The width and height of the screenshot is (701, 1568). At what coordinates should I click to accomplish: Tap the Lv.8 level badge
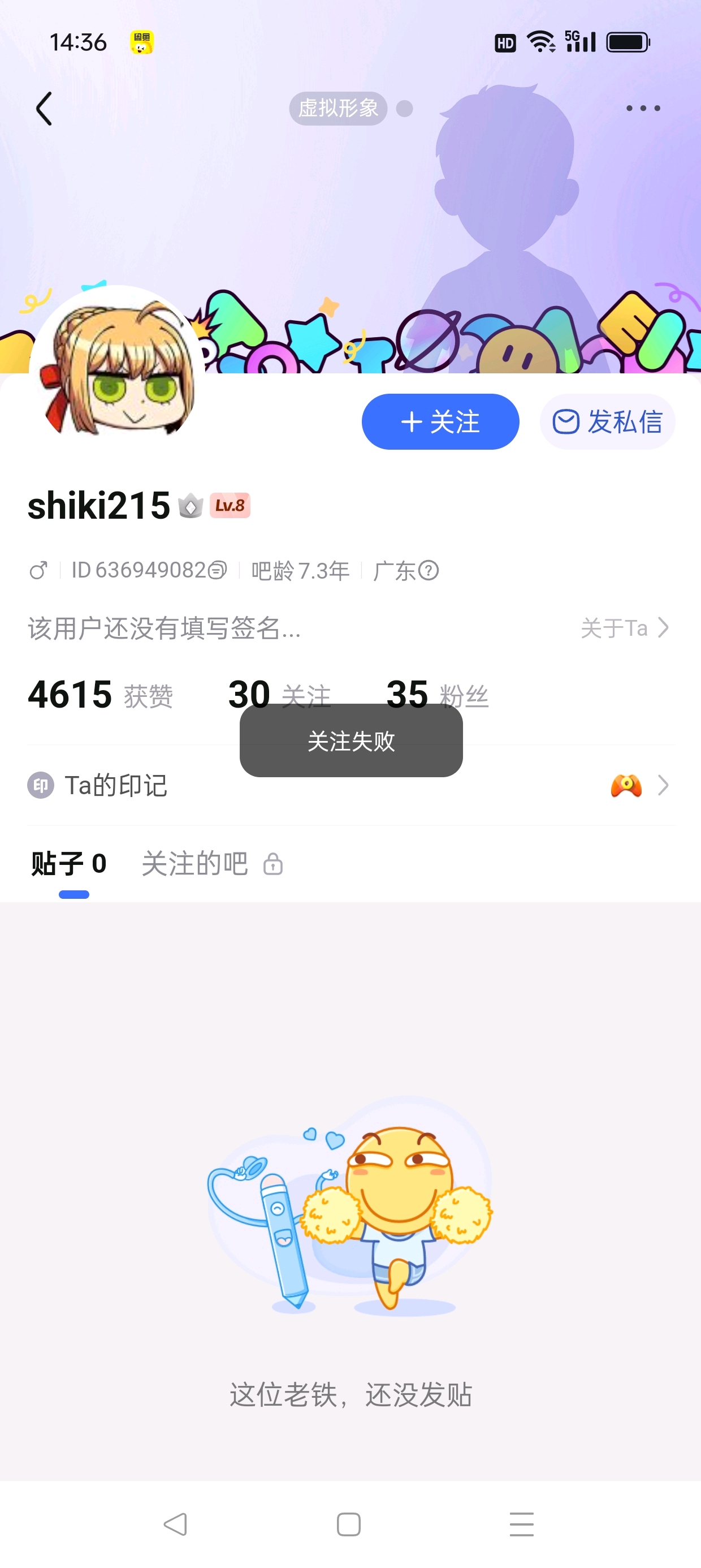click(x=230, y=505)
